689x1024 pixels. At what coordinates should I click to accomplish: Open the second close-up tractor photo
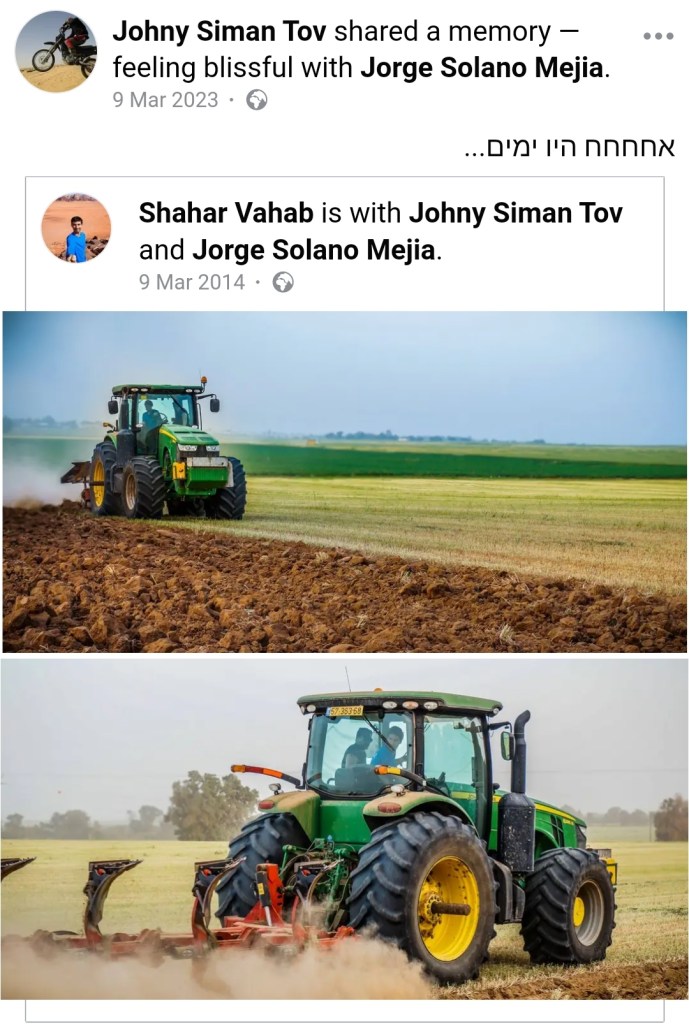344,828
